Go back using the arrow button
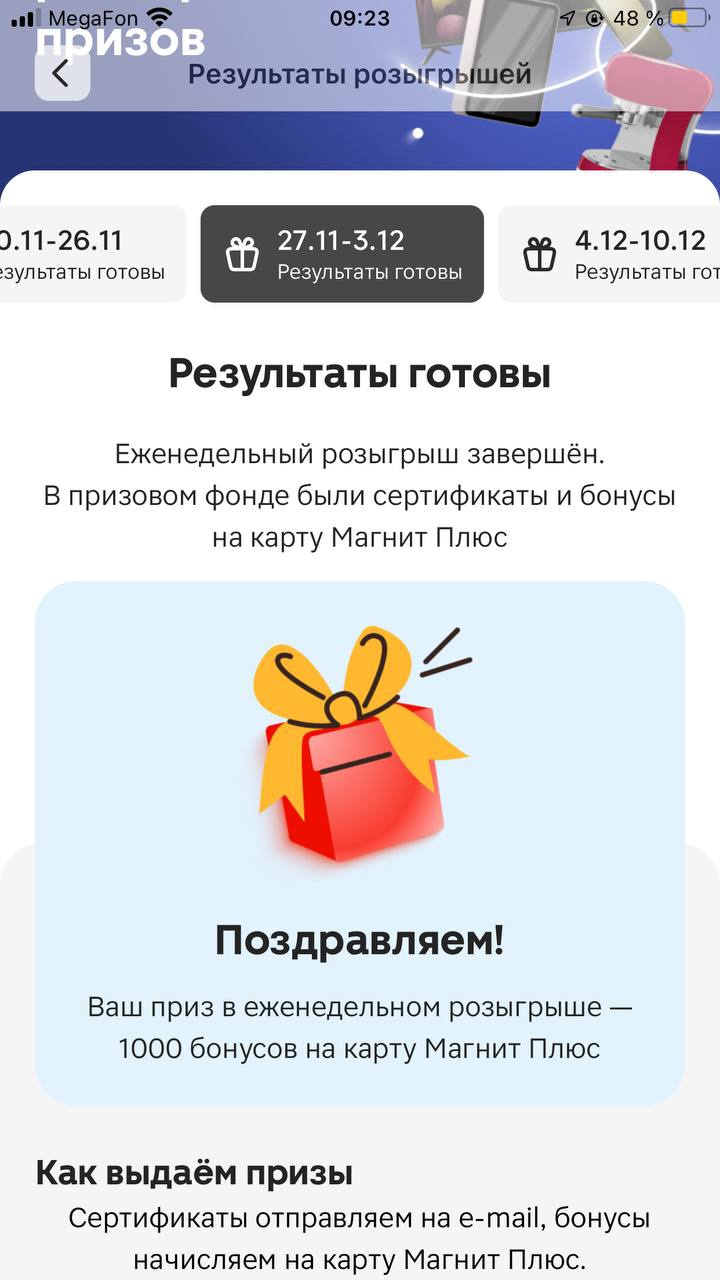 click(62, 73)
